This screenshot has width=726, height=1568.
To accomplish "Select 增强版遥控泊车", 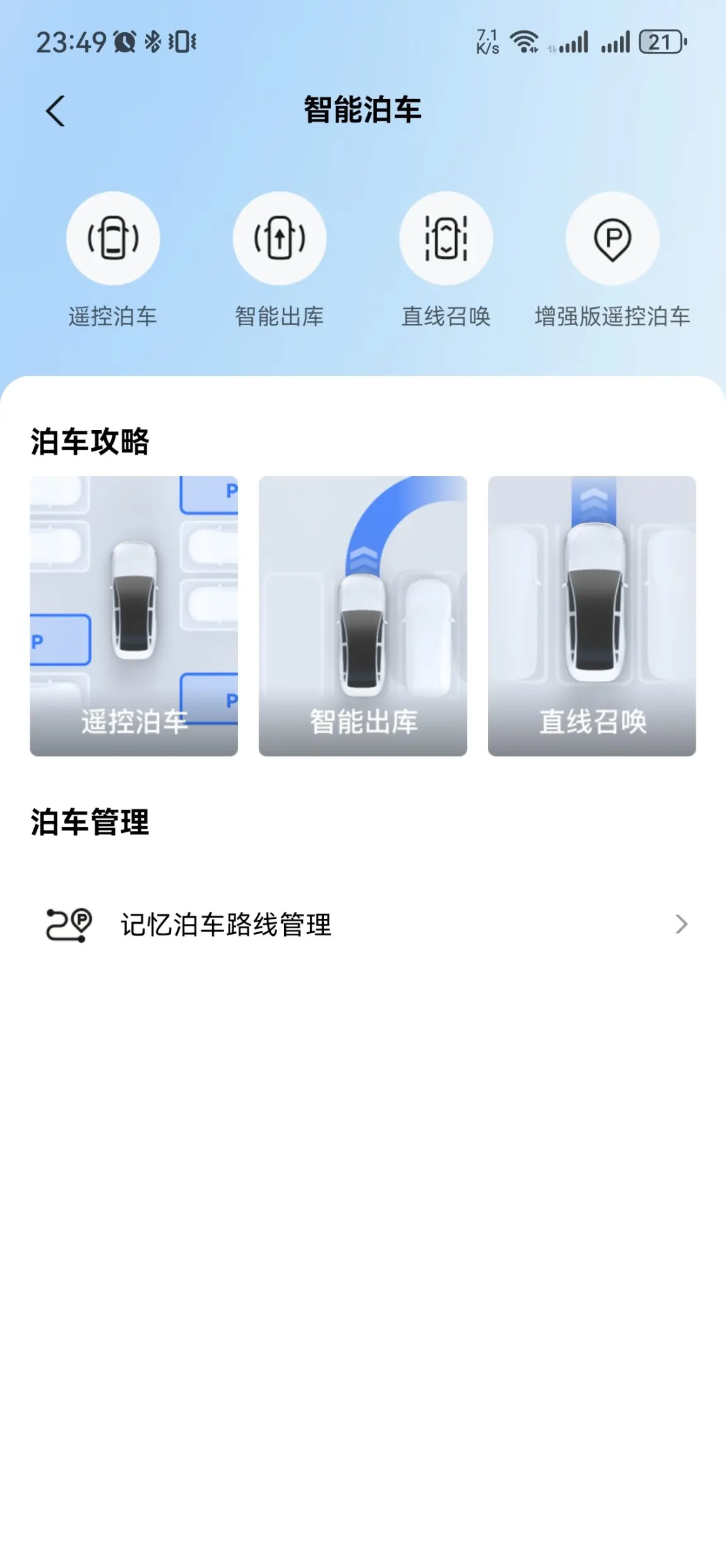I will click(x=612, y=239).
